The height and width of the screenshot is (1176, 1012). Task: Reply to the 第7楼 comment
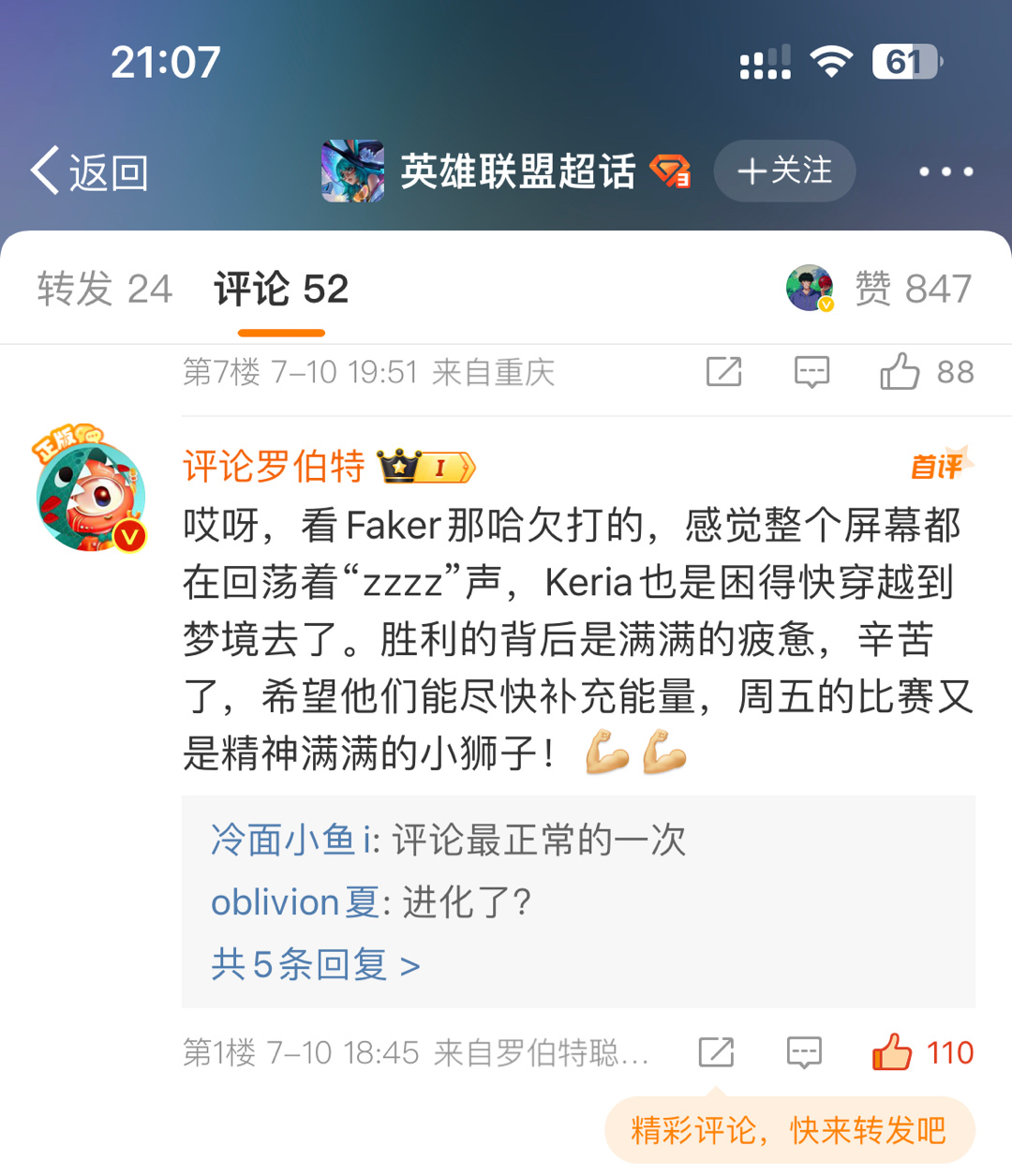point(811,372)
